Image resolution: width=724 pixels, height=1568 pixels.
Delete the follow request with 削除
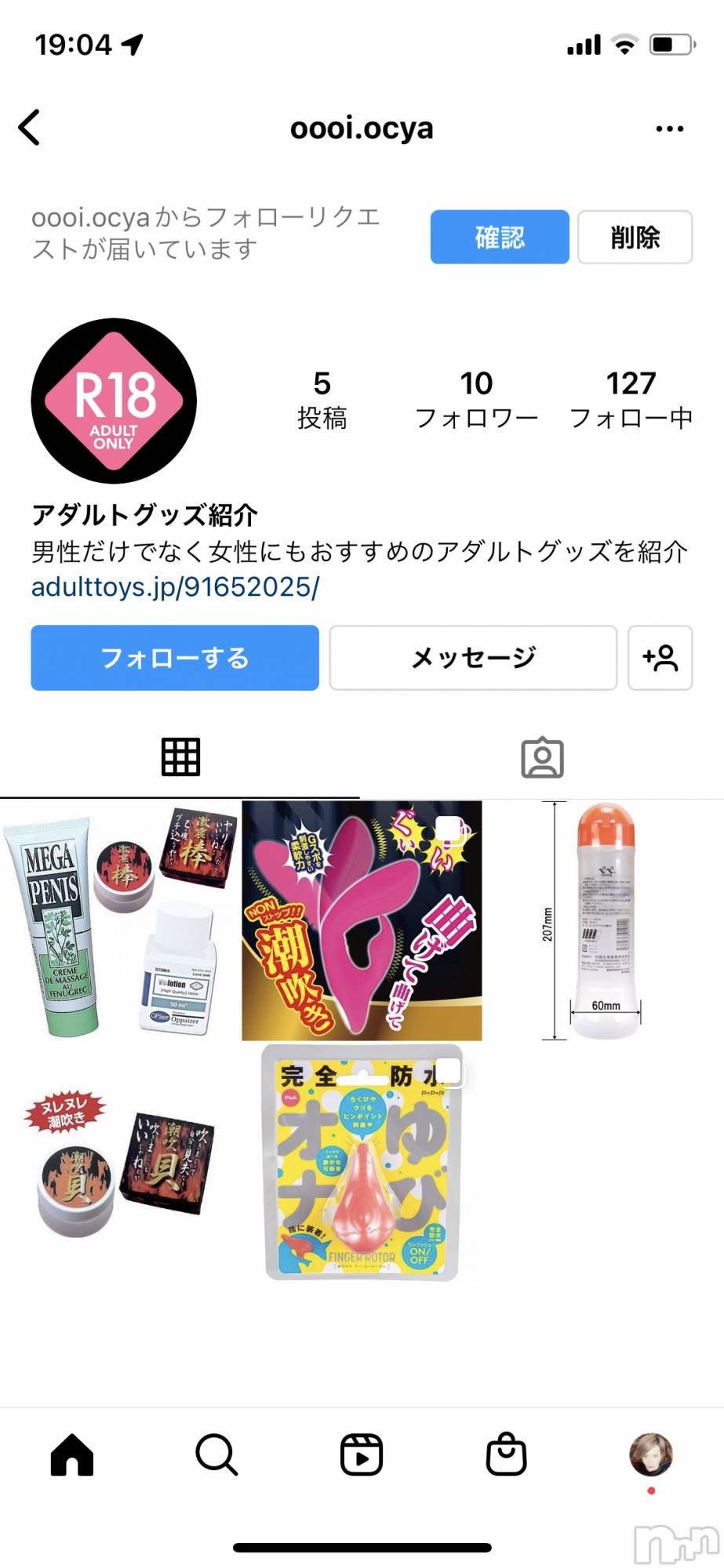[x=634, y=237]
